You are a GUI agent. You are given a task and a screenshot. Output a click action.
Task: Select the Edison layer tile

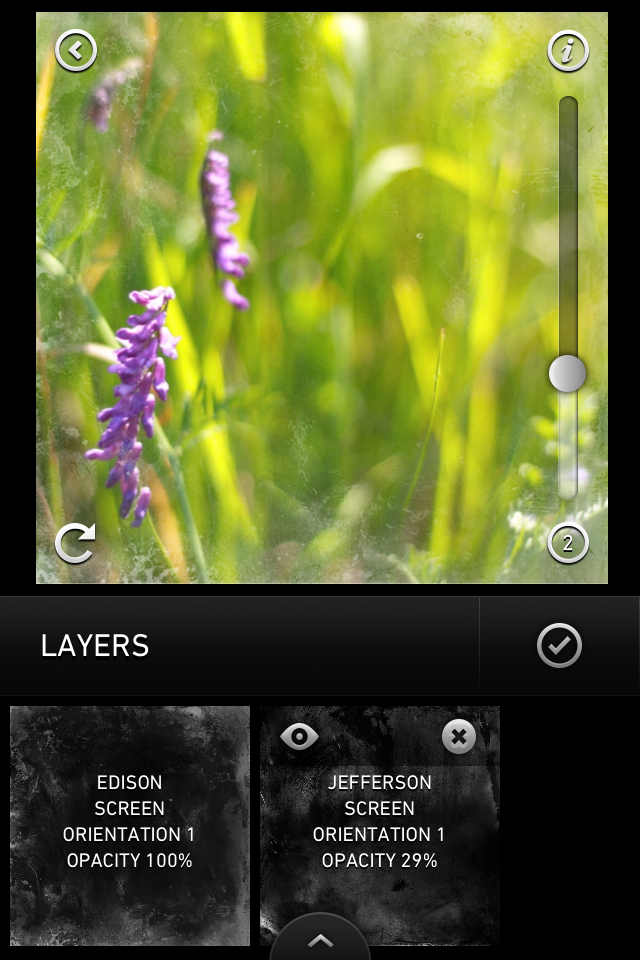click(x=130, y=825)
